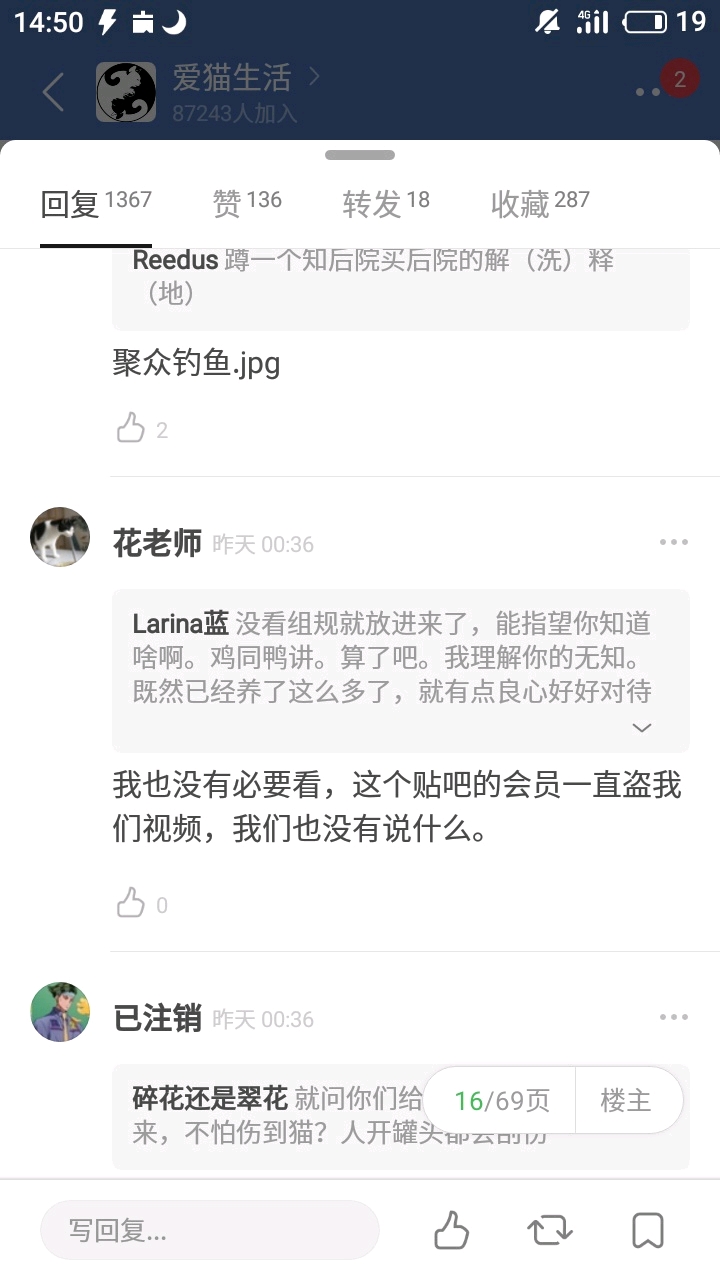Like the 聚众钓鱼.jpg reply
The width and height of the screenshot is (720, 1280).
click(x=141, y=430)
